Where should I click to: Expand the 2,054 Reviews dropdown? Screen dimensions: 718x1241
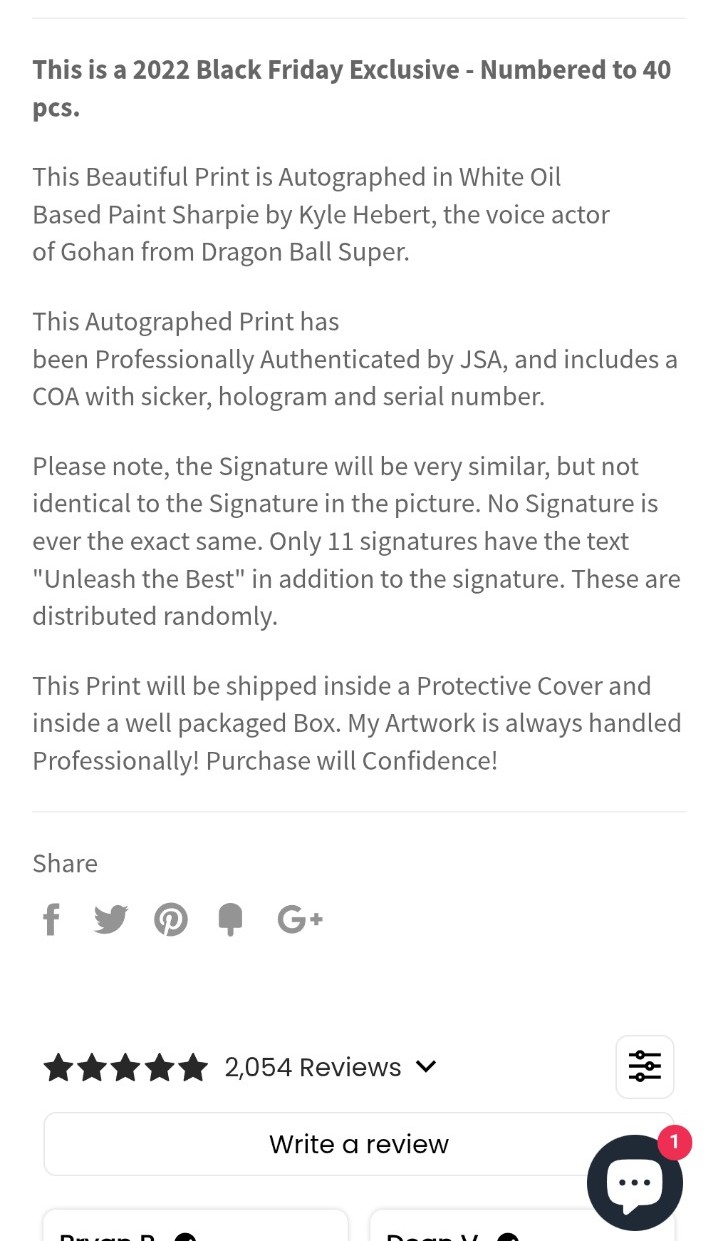point(330,1067)
